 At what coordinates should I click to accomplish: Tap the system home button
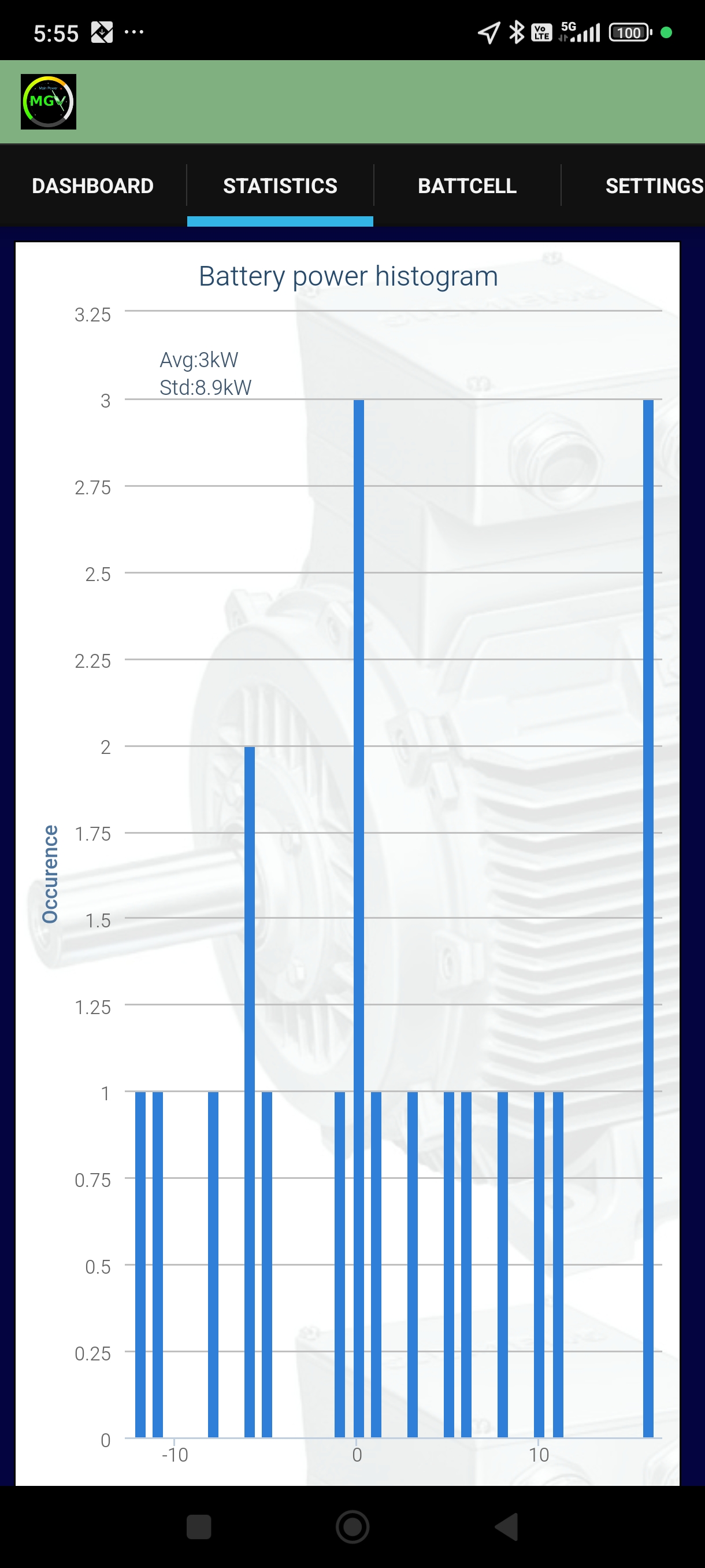352,1526
